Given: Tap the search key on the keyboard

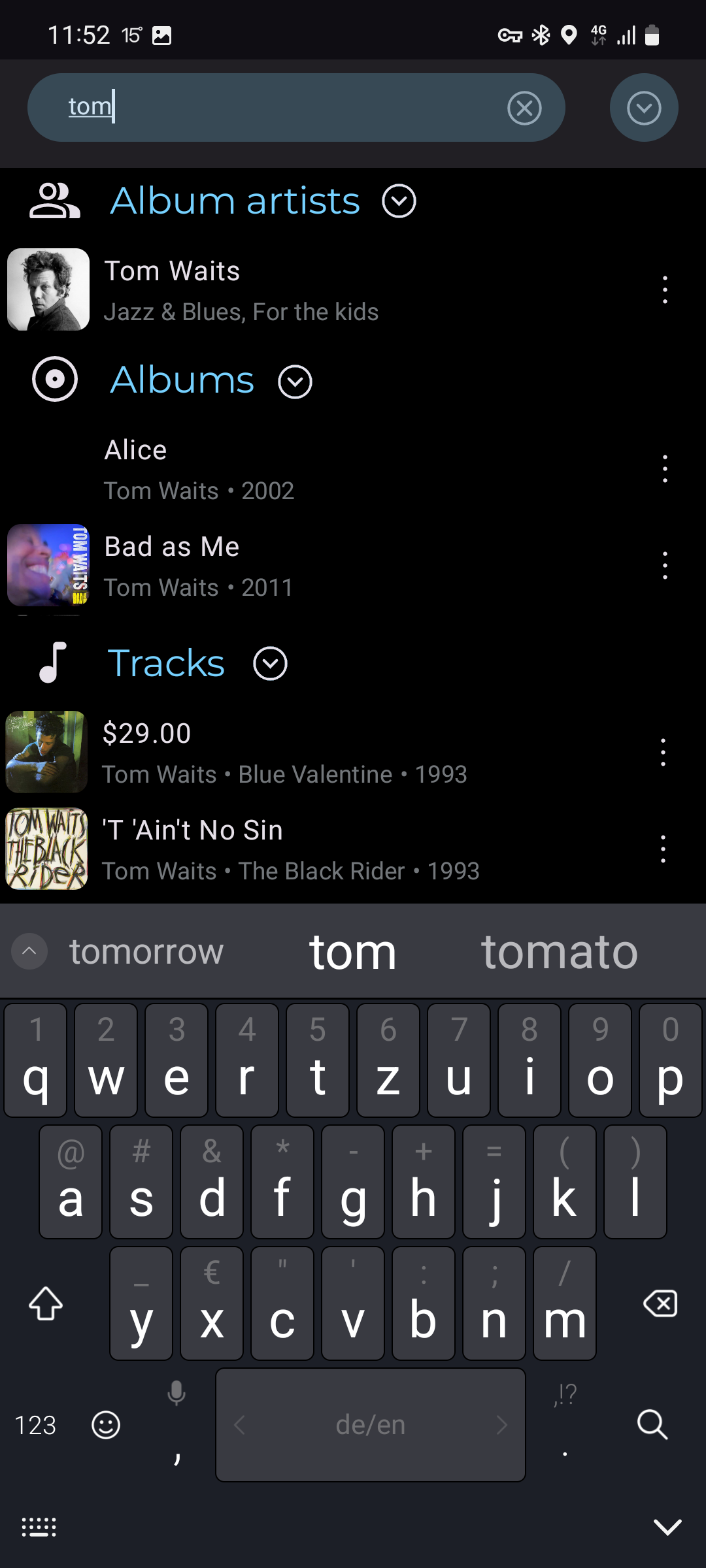Looking at the screenshot, I should pos(652,1424).
